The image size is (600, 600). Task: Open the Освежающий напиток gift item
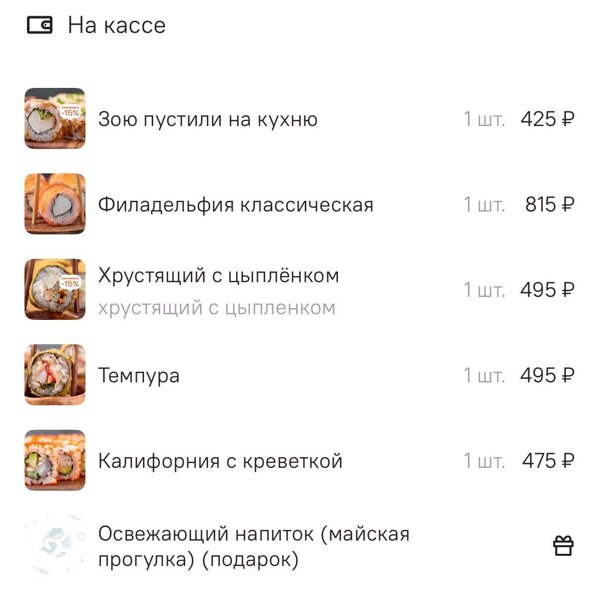(253, 547)
